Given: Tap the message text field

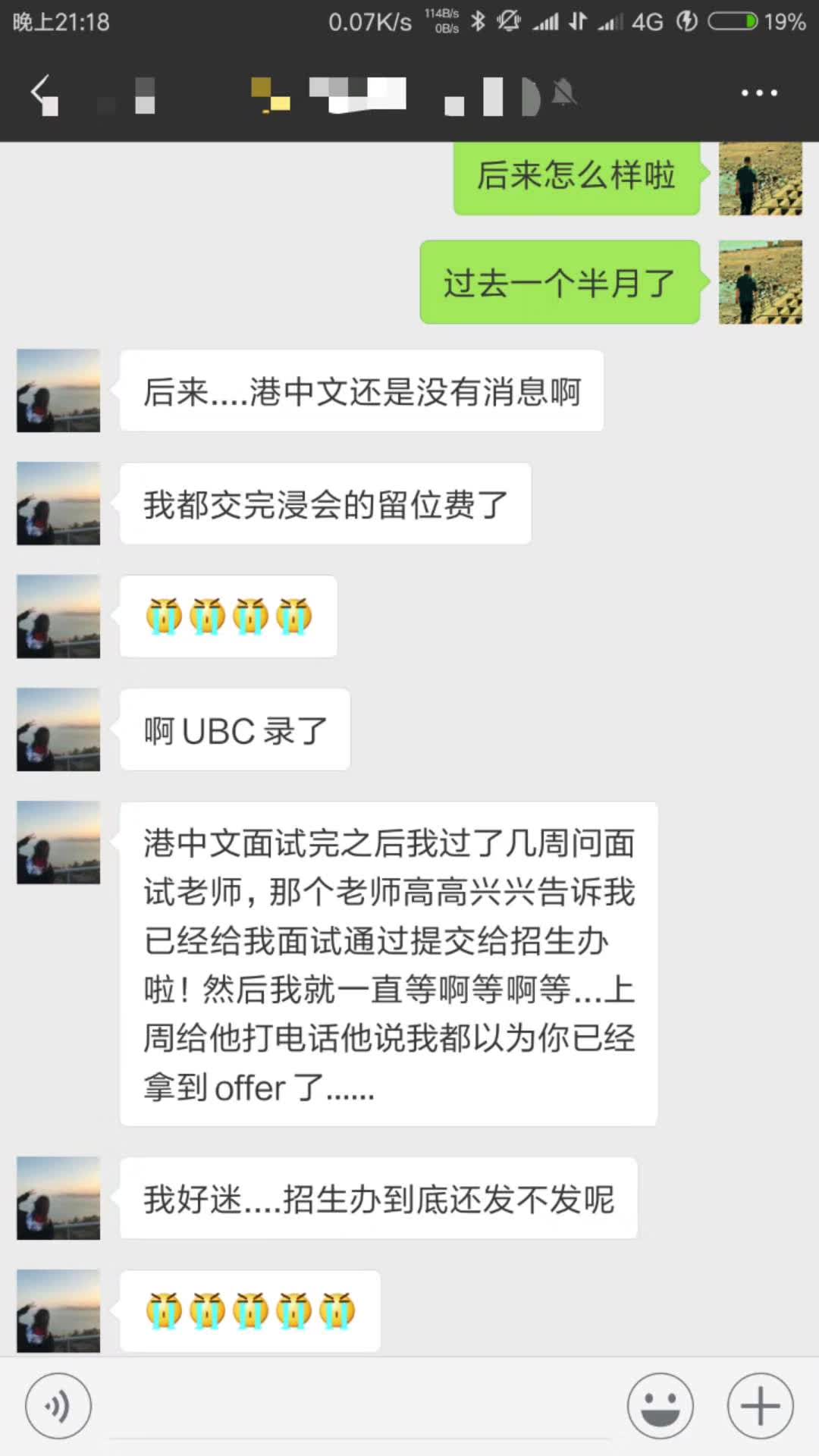Looking at the screenshot, I should [360, 1407].
